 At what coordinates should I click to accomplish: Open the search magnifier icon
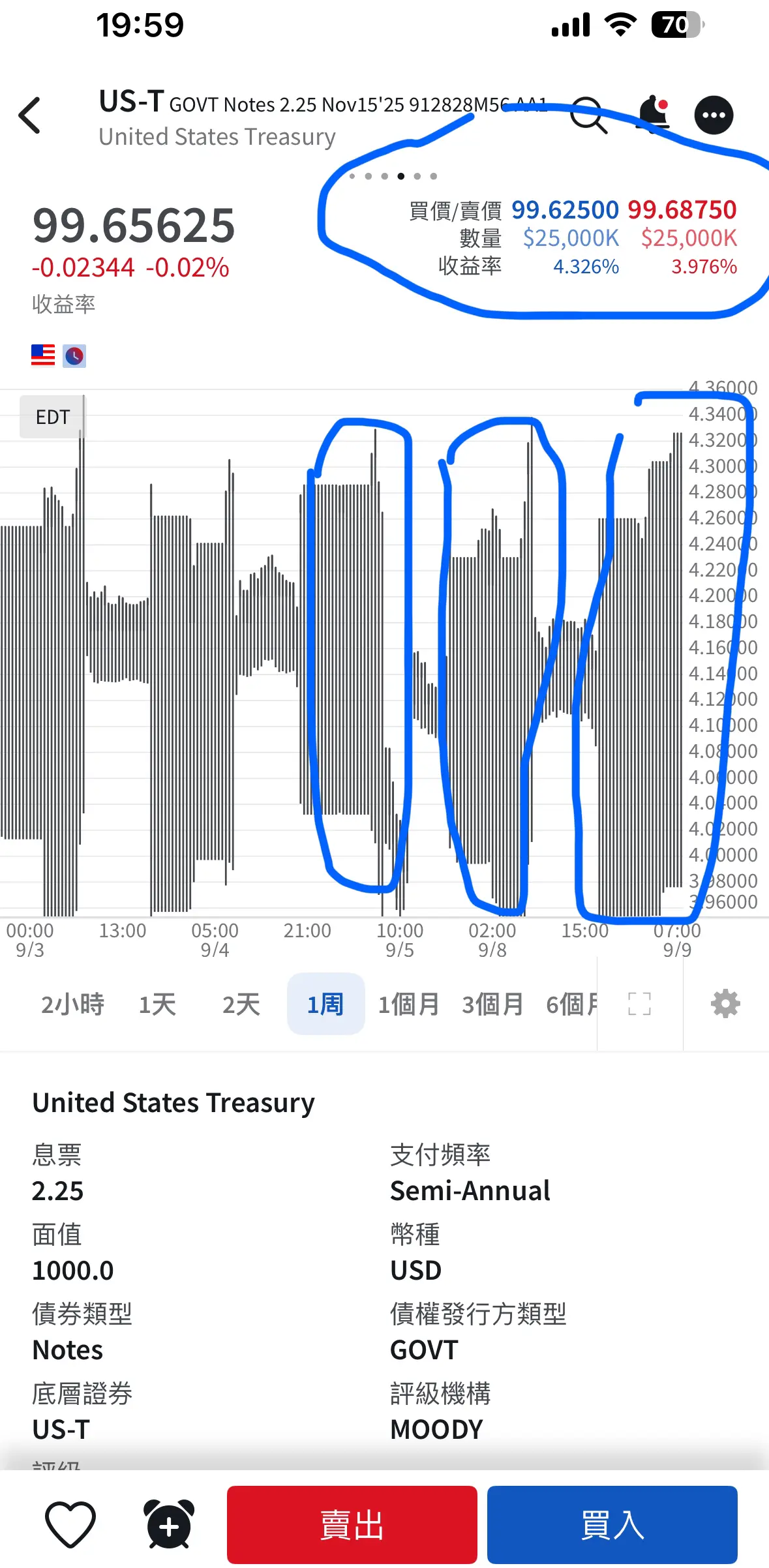pyautogui.click(x=588, y=115)
